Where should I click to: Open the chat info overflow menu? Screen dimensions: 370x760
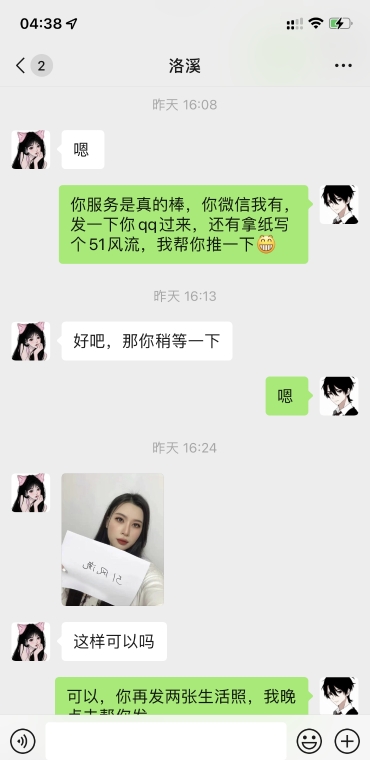343,65
